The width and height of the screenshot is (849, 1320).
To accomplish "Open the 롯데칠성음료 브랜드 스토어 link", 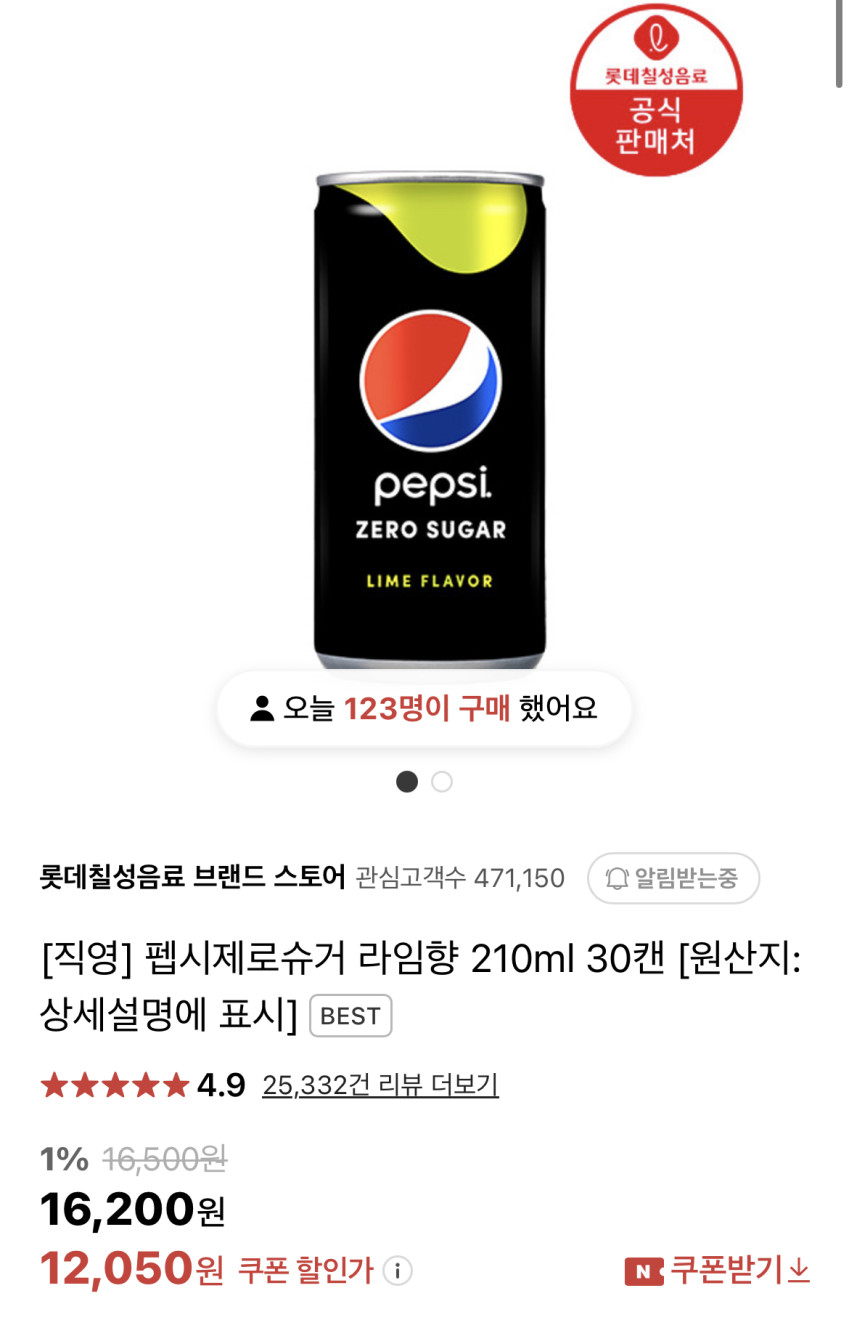I will (x=192, y=878).
